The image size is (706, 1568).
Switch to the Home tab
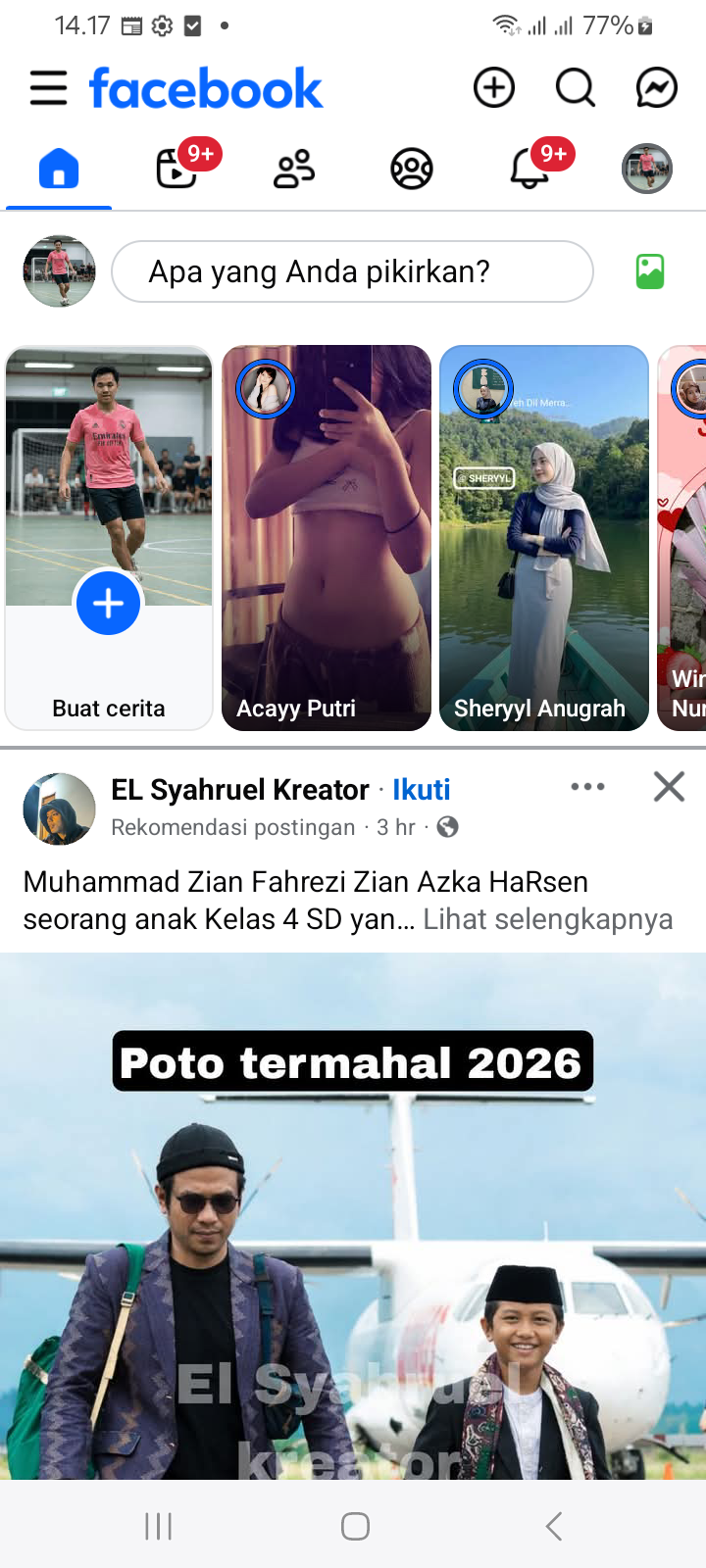[x=59, y=169]
